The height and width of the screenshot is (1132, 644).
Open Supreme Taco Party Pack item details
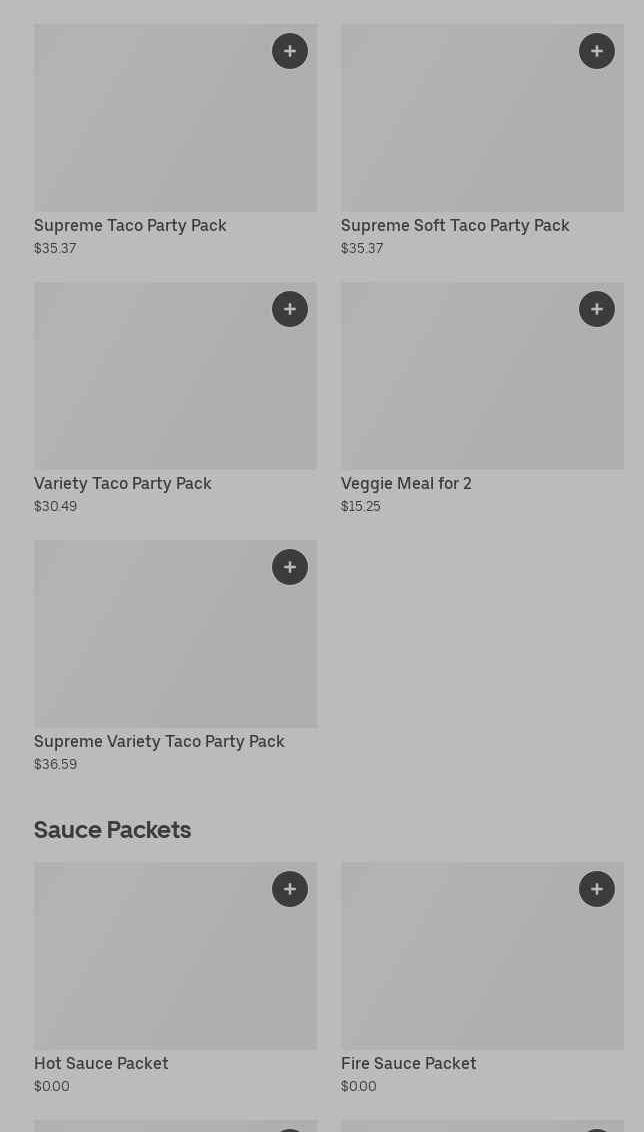(x=150, y=130)
